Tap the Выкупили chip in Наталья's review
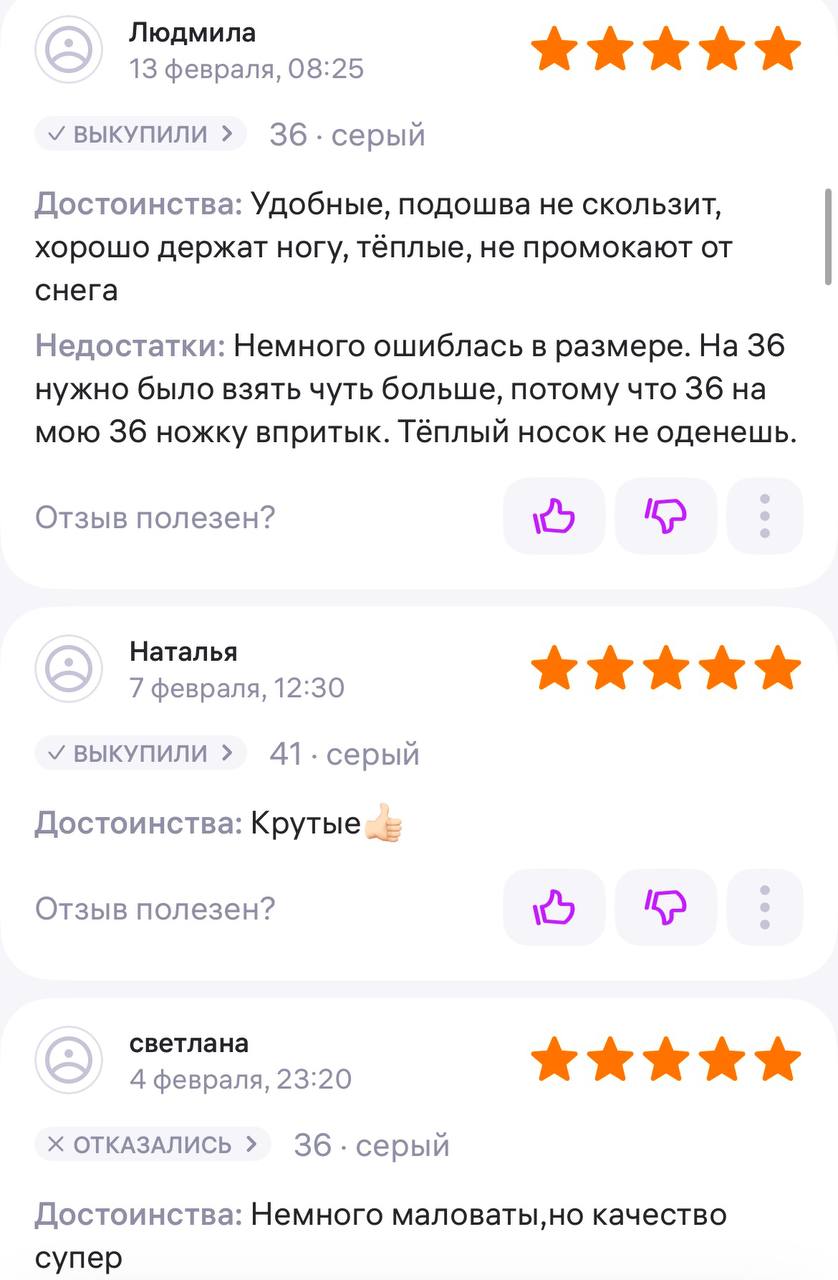Image resolution: width=838 pixels, height=1280 pixels. click(140, 752)
